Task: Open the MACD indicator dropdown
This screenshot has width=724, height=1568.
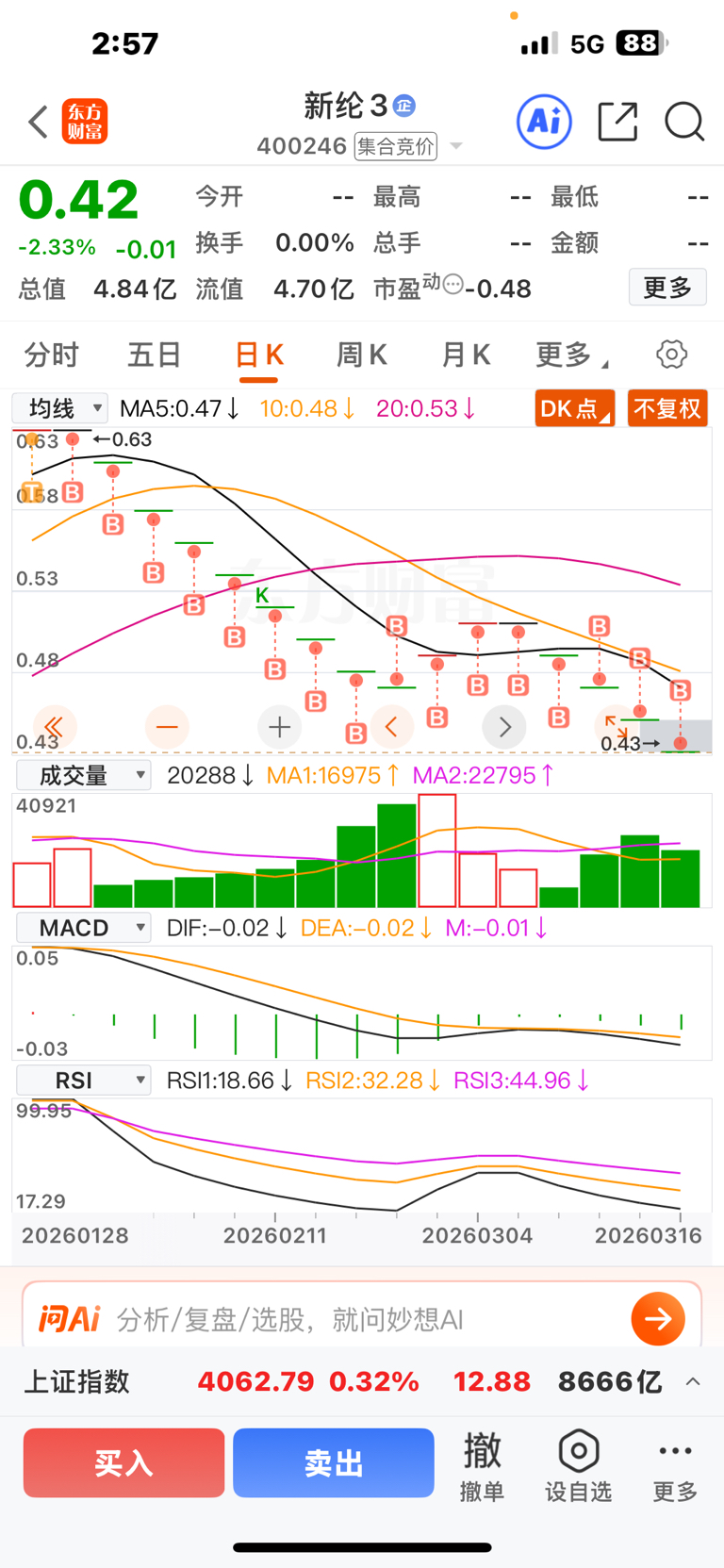Action: (83, 928)
